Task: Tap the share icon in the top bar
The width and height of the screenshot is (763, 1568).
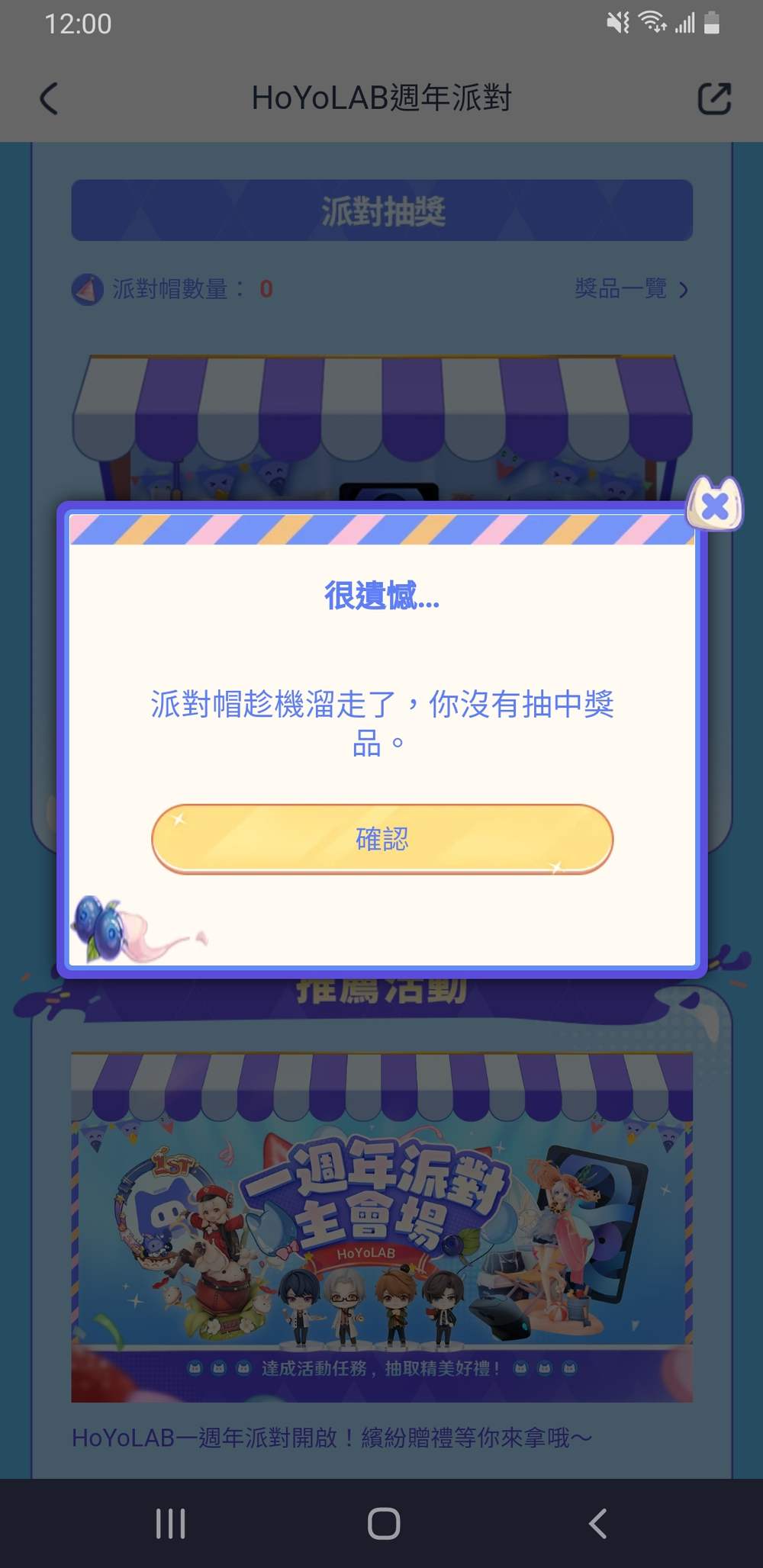Action: coord(714,98)
